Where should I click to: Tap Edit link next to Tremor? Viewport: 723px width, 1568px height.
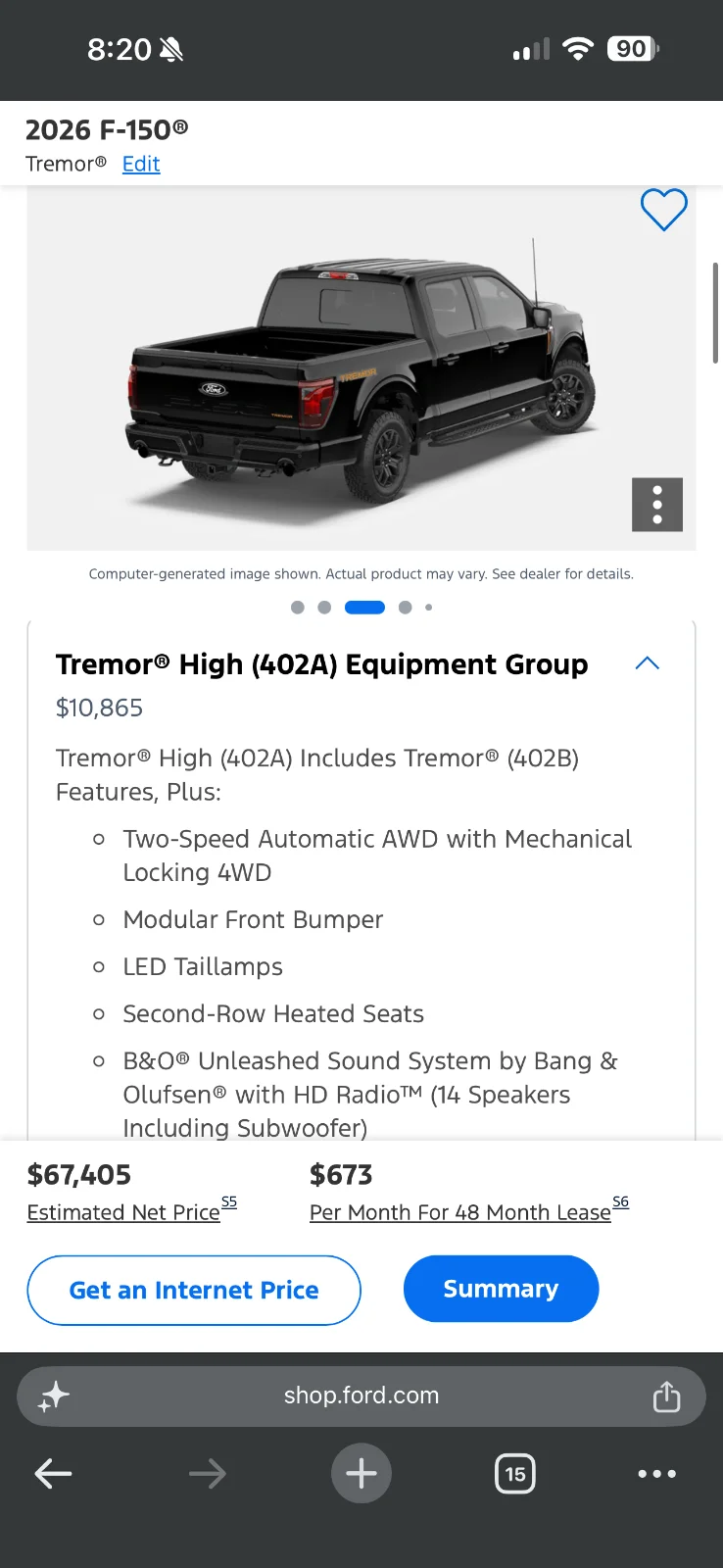pyautogui.click(x=141, y=164)
